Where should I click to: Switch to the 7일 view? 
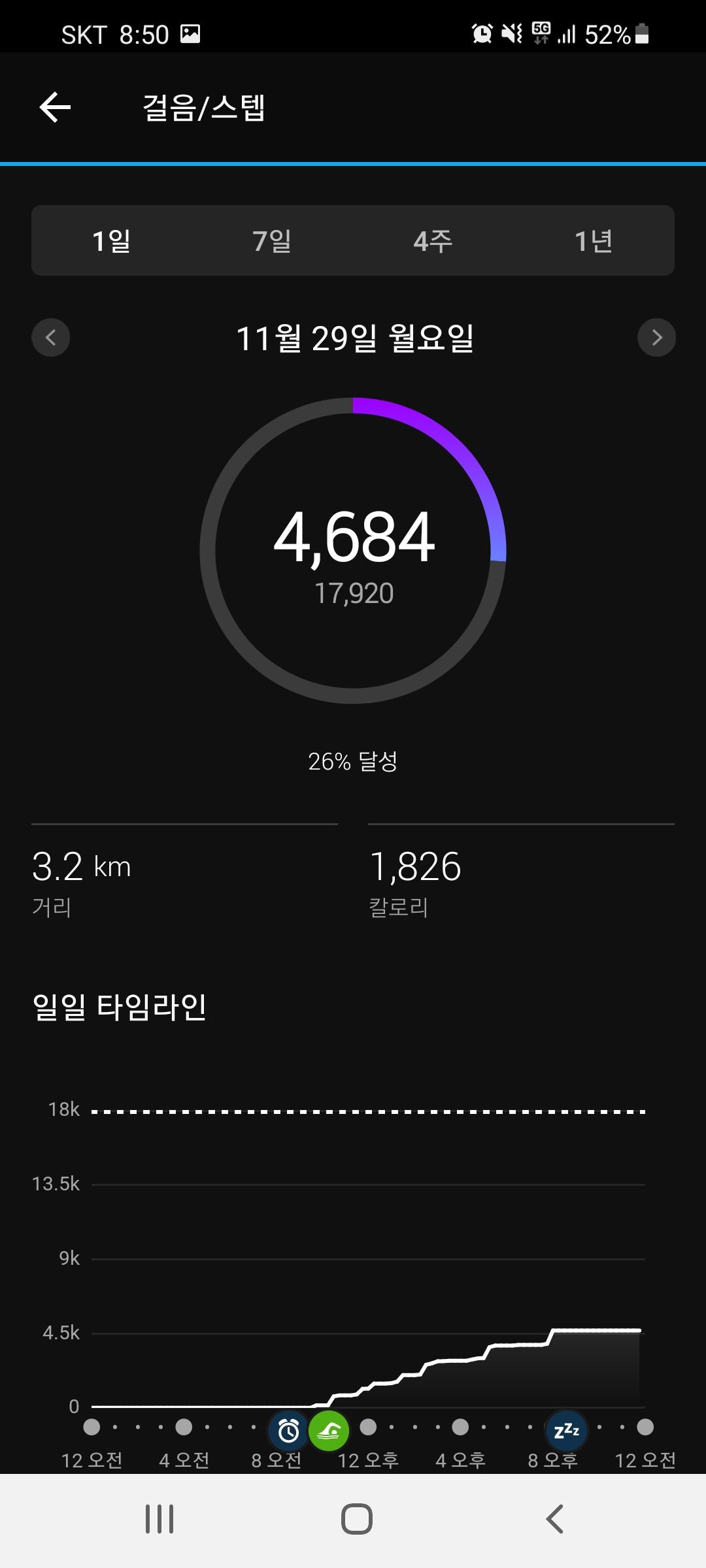pos(272,241)
